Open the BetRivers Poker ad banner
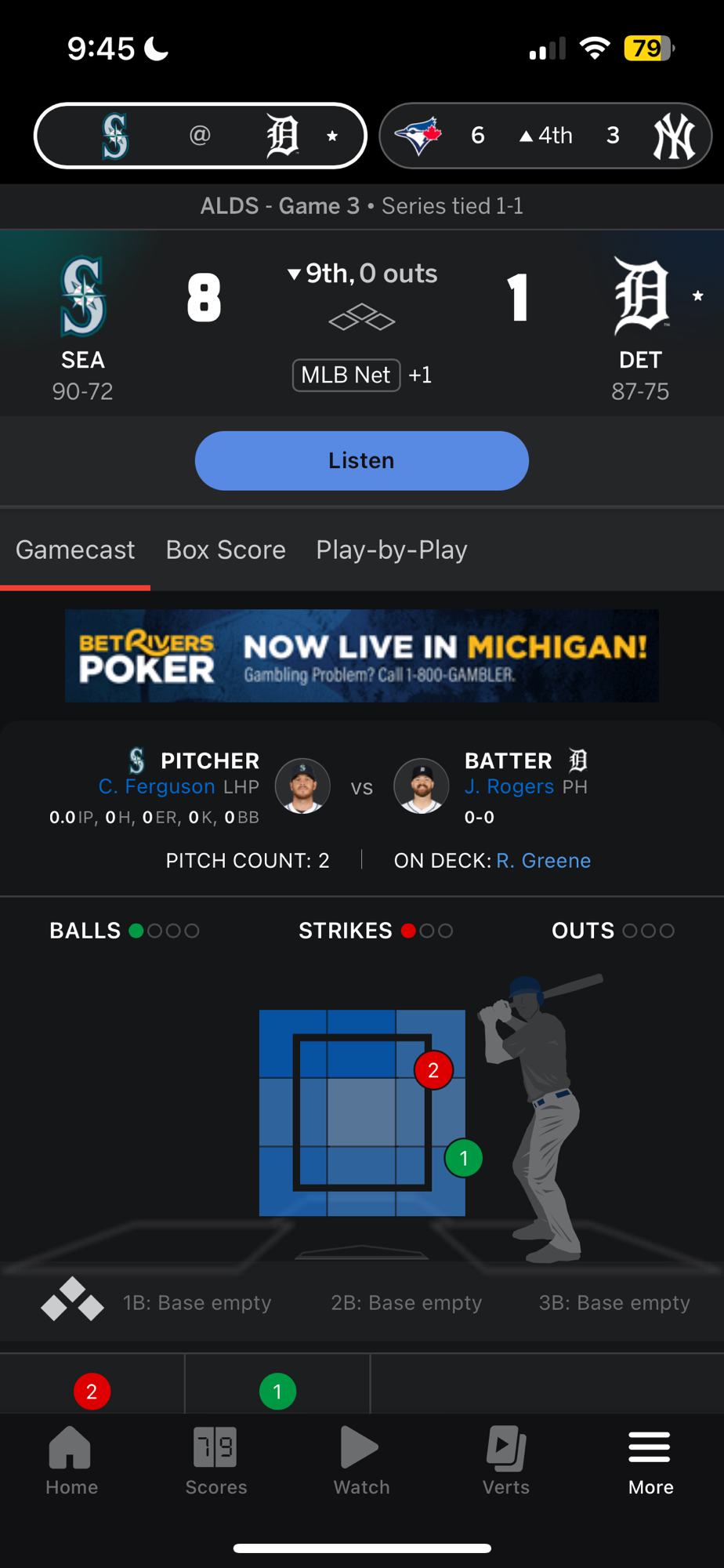Screen dimensions: 724x1568 point(361,655)
